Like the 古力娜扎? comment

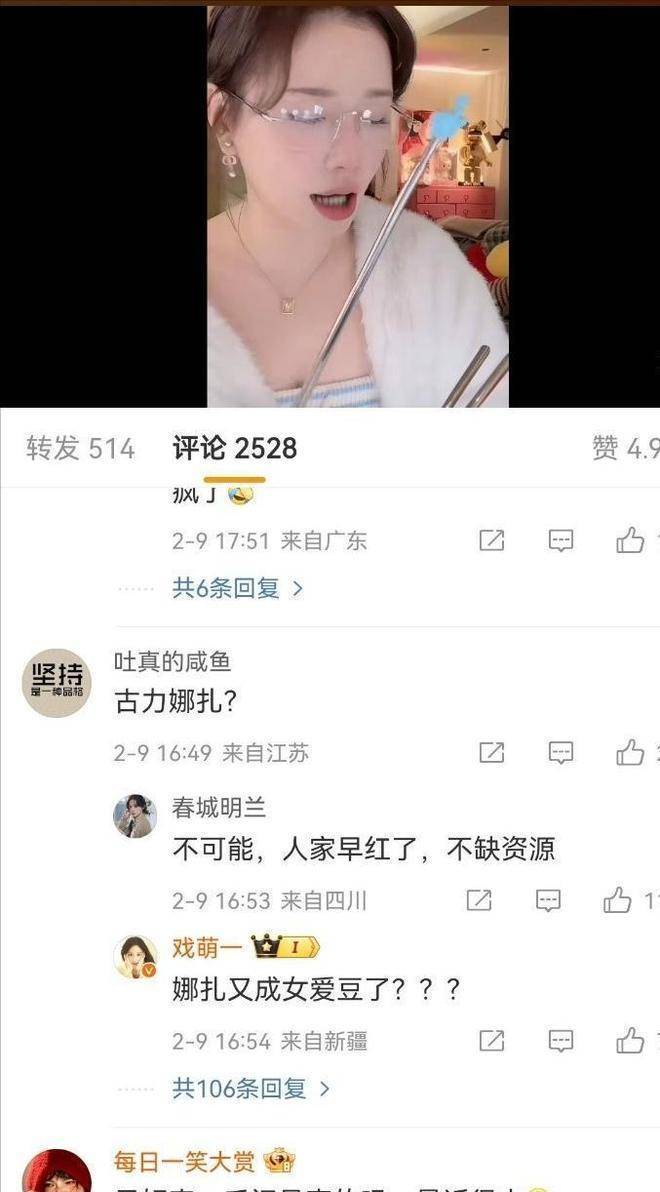tap(630, 753)
